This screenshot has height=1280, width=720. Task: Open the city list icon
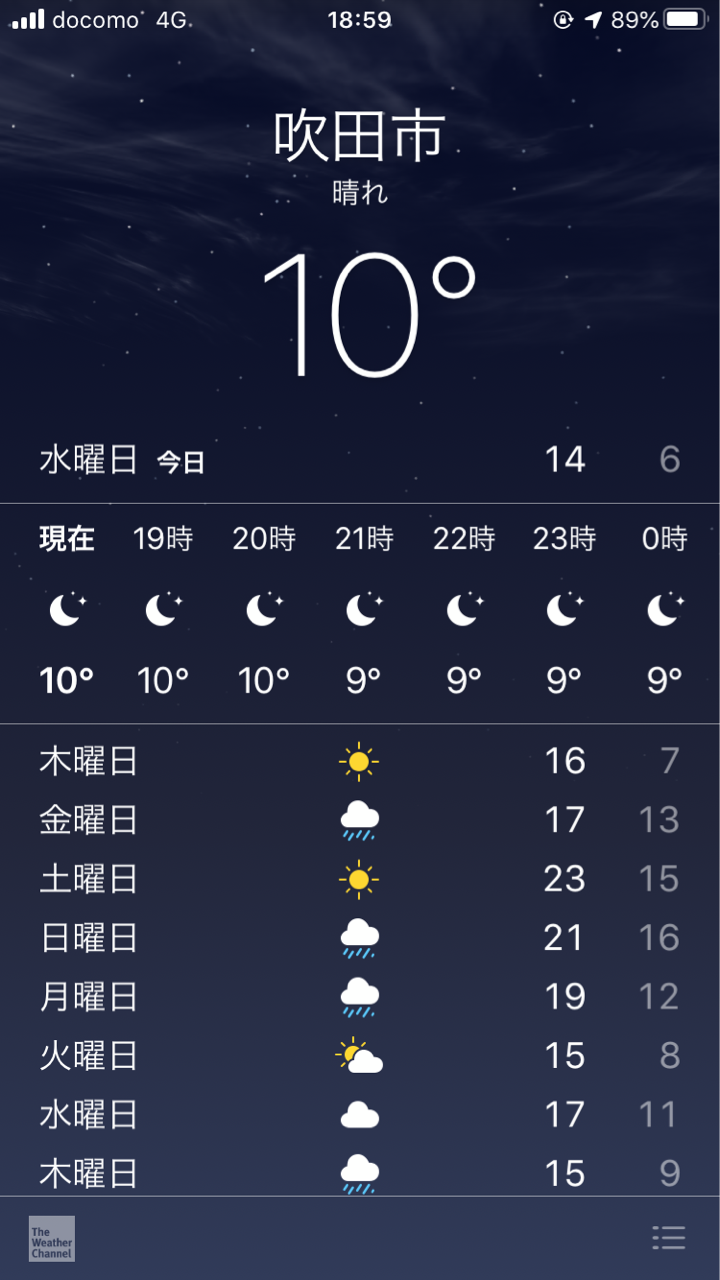668,1238
